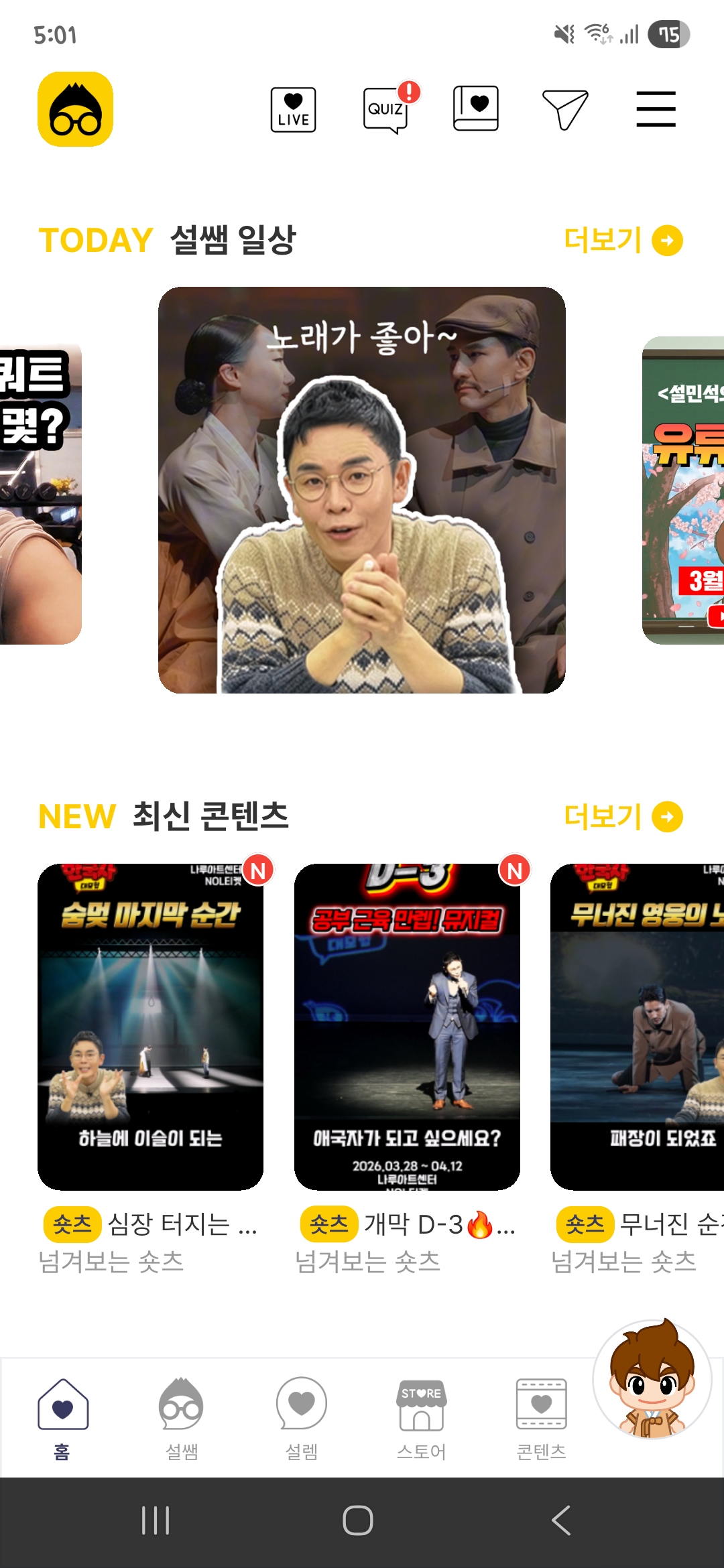
Task: Open the hamburger menu
Action: click(656, 109)
